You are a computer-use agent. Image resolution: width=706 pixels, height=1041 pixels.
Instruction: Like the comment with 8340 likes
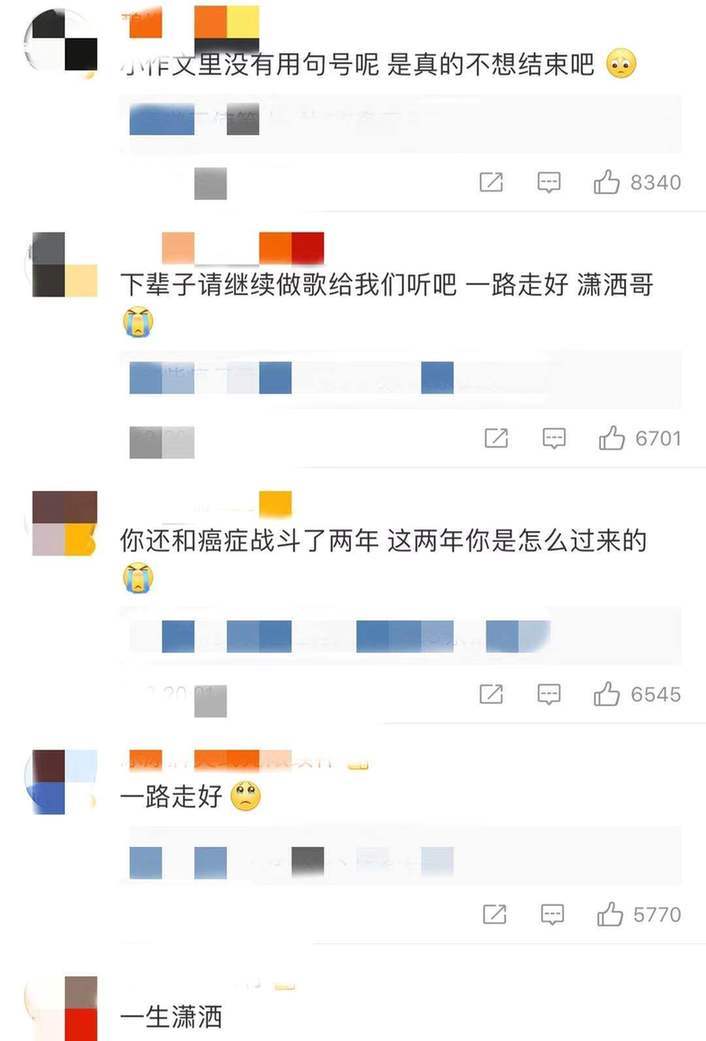pyautogui.click(x=607, y=182)
